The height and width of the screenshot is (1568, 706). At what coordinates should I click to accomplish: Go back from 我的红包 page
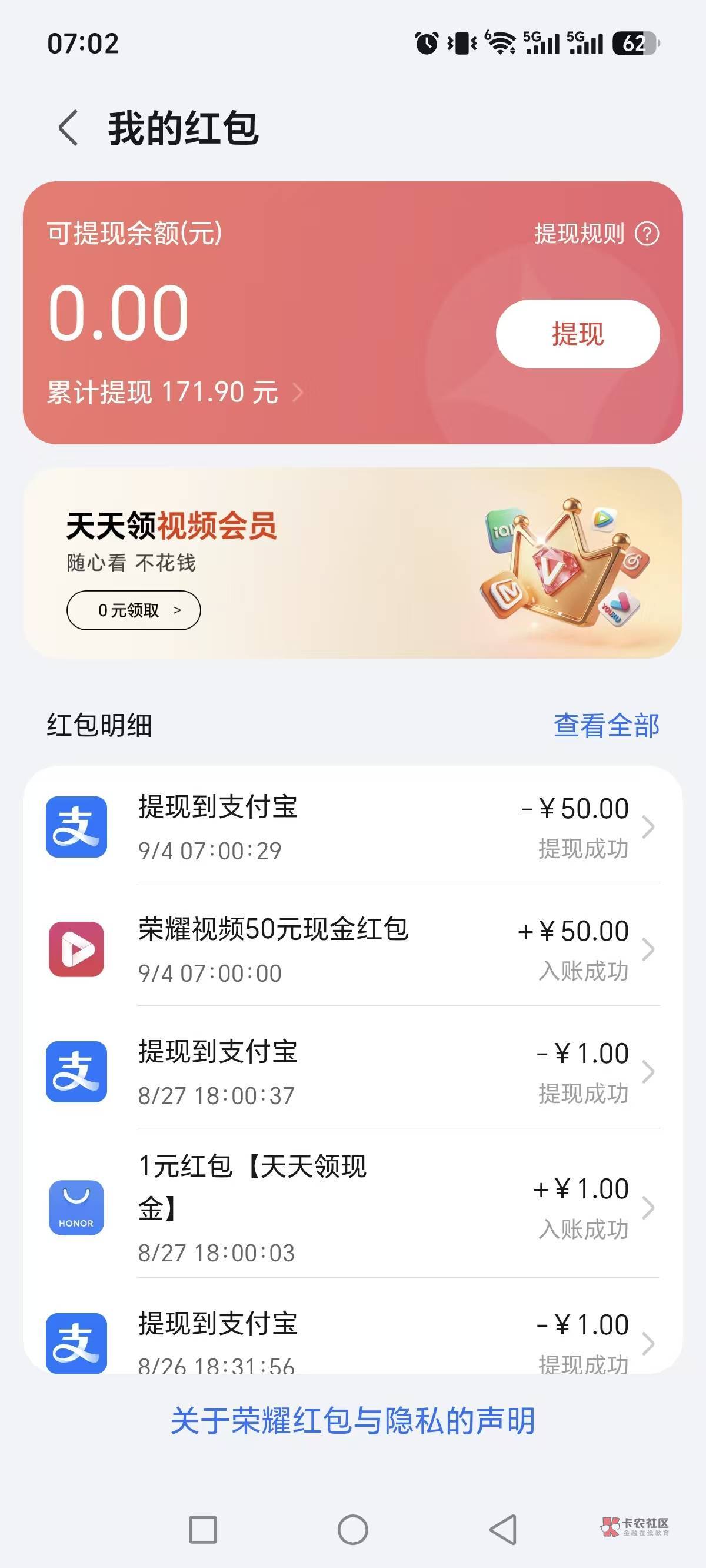(x=68, y=128)
